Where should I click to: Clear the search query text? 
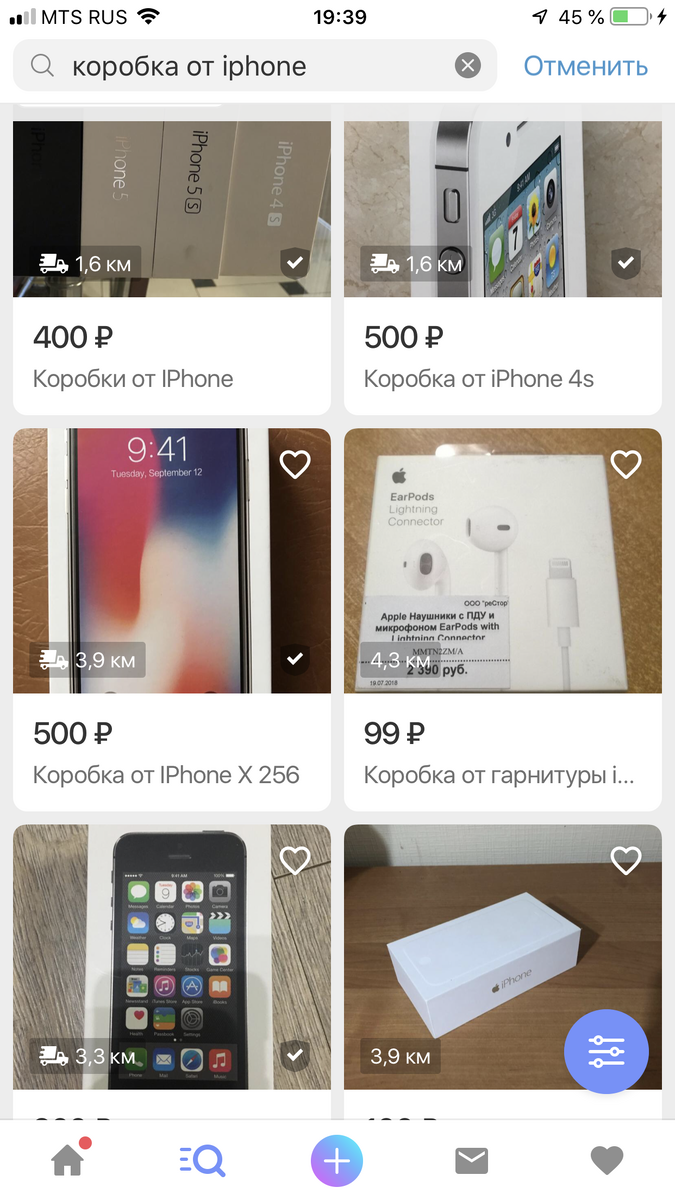(x=467, y=66)
